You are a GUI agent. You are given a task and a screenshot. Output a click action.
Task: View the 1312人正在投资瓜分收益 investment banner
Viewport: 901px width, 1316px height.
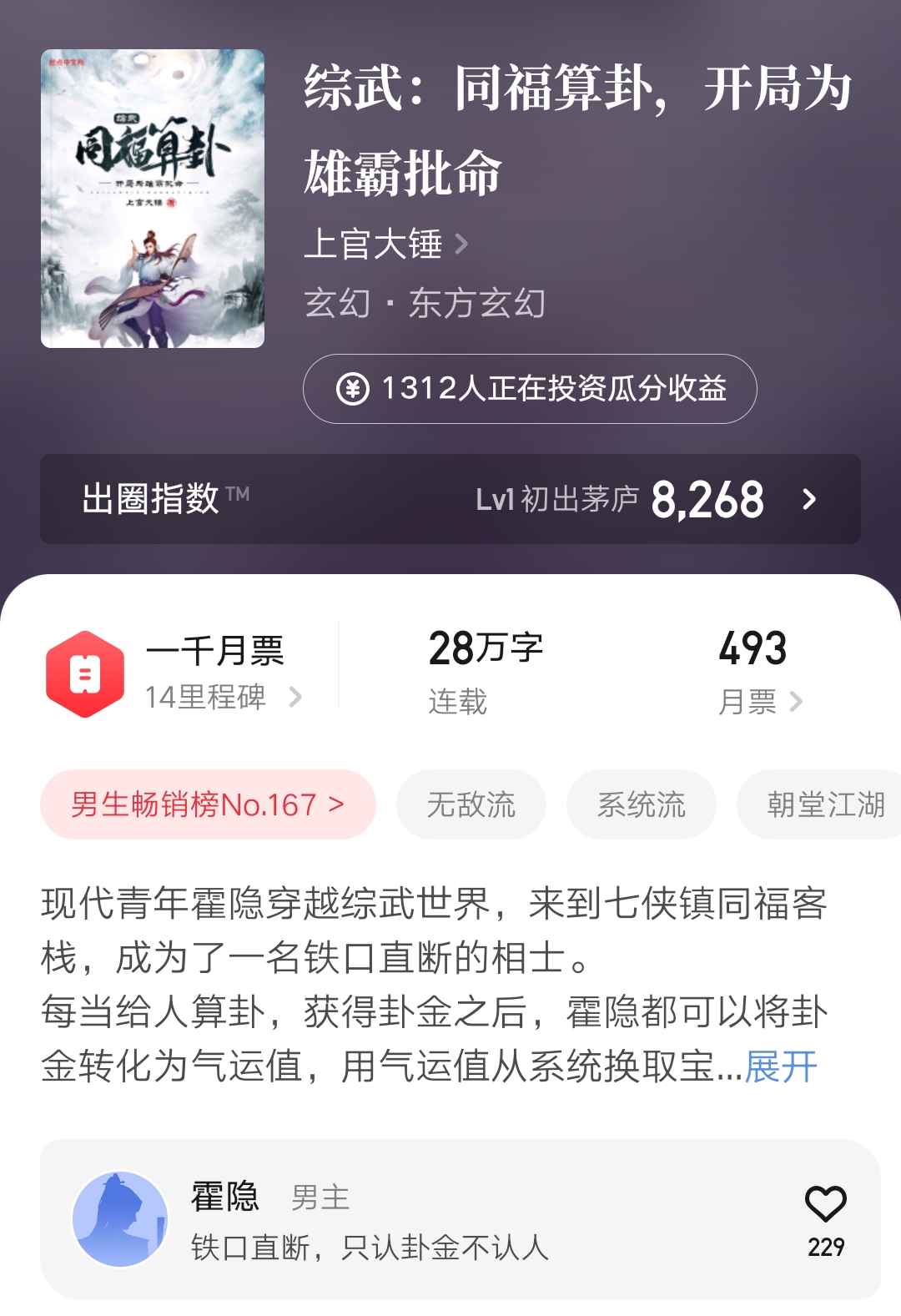click(531, 388)
